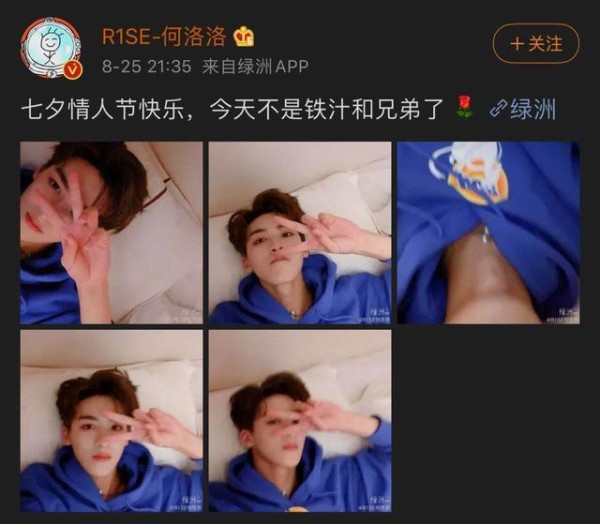
Task: View the bottom-left photo in the grid
Action: [x=111, y=420]
